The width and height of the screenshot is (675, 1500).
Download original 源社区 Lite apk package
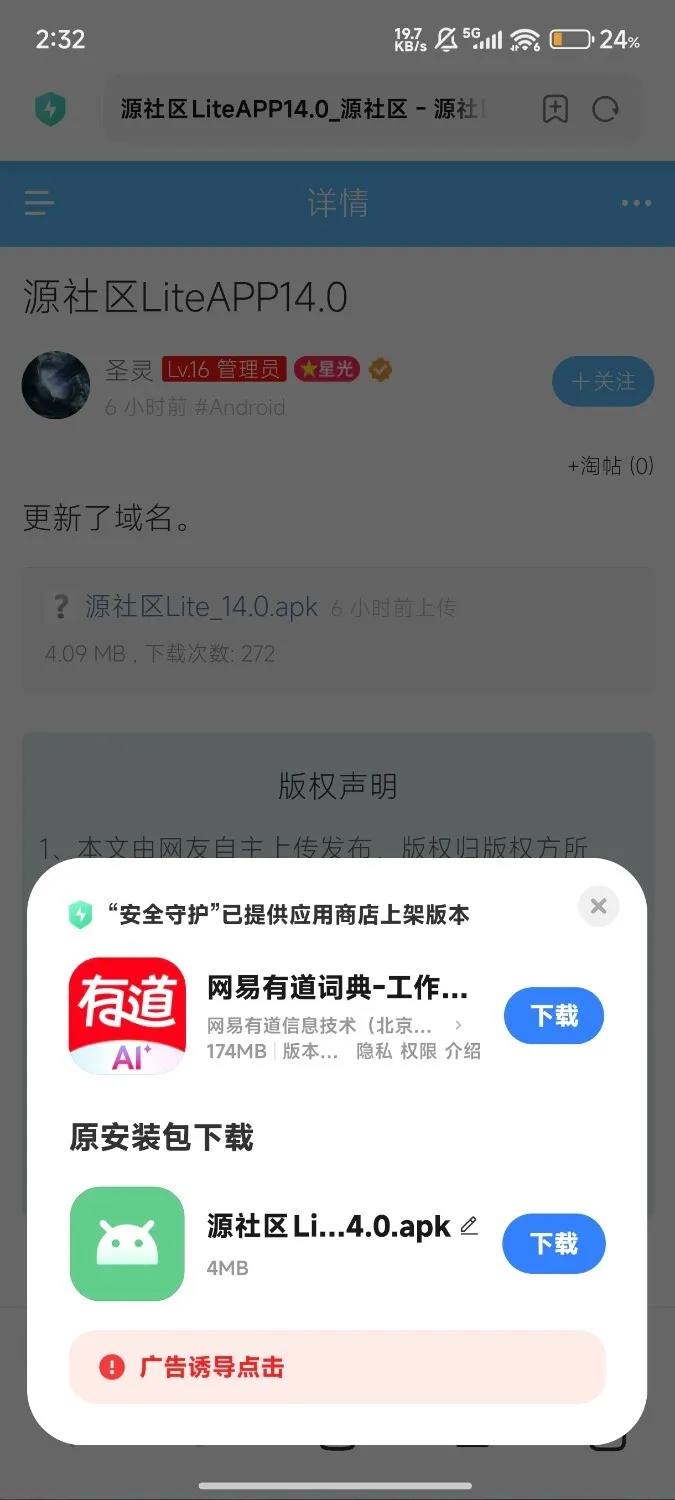554,1243
